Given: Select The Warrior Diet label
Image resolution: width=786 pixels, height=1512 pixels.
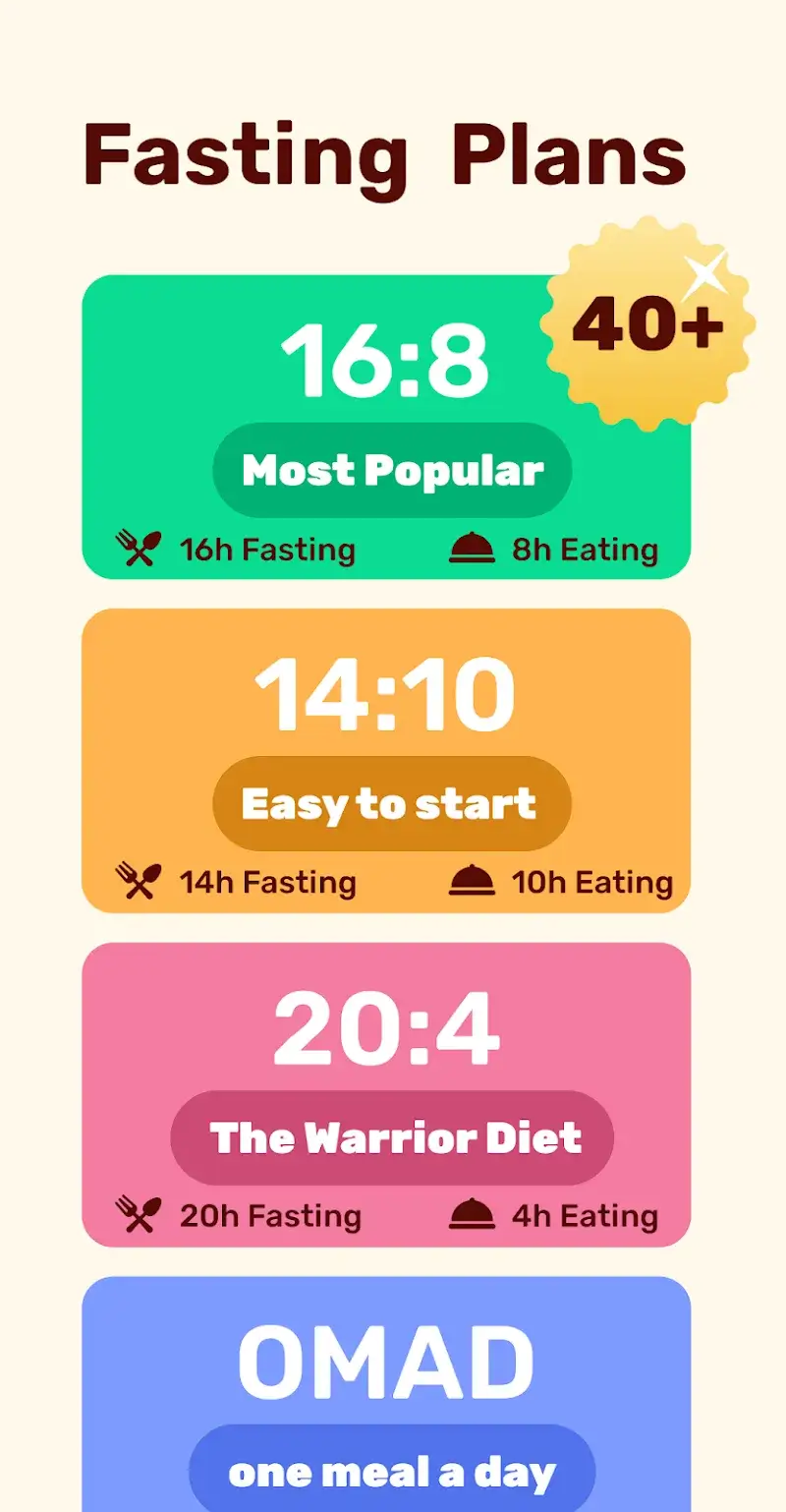Looking at the screenshot, I should click(392, 1137).
